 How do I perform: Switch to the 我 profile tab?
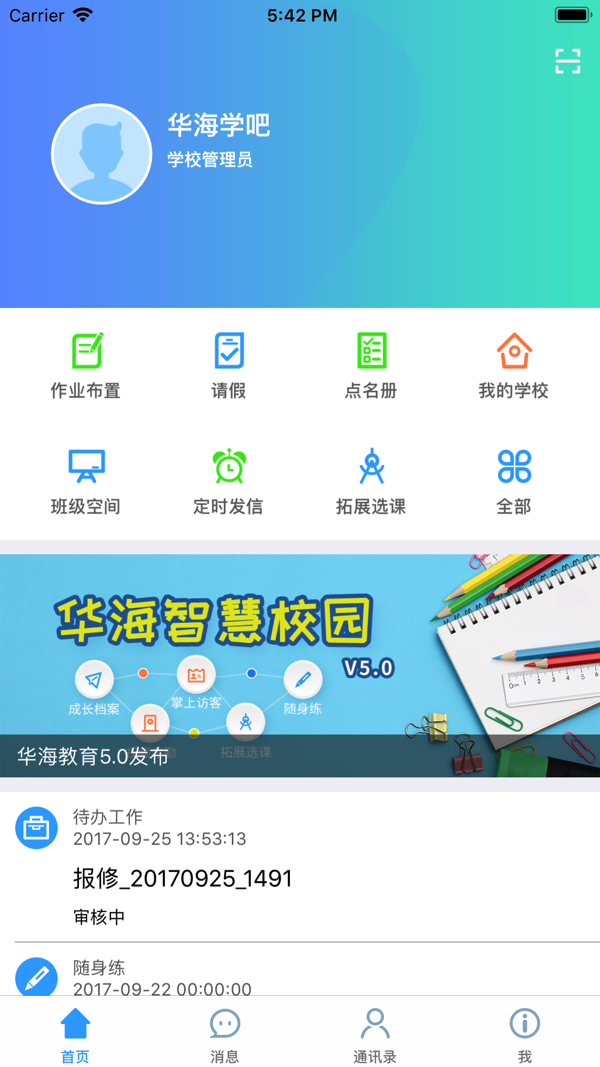click(x=524, y=1034)
